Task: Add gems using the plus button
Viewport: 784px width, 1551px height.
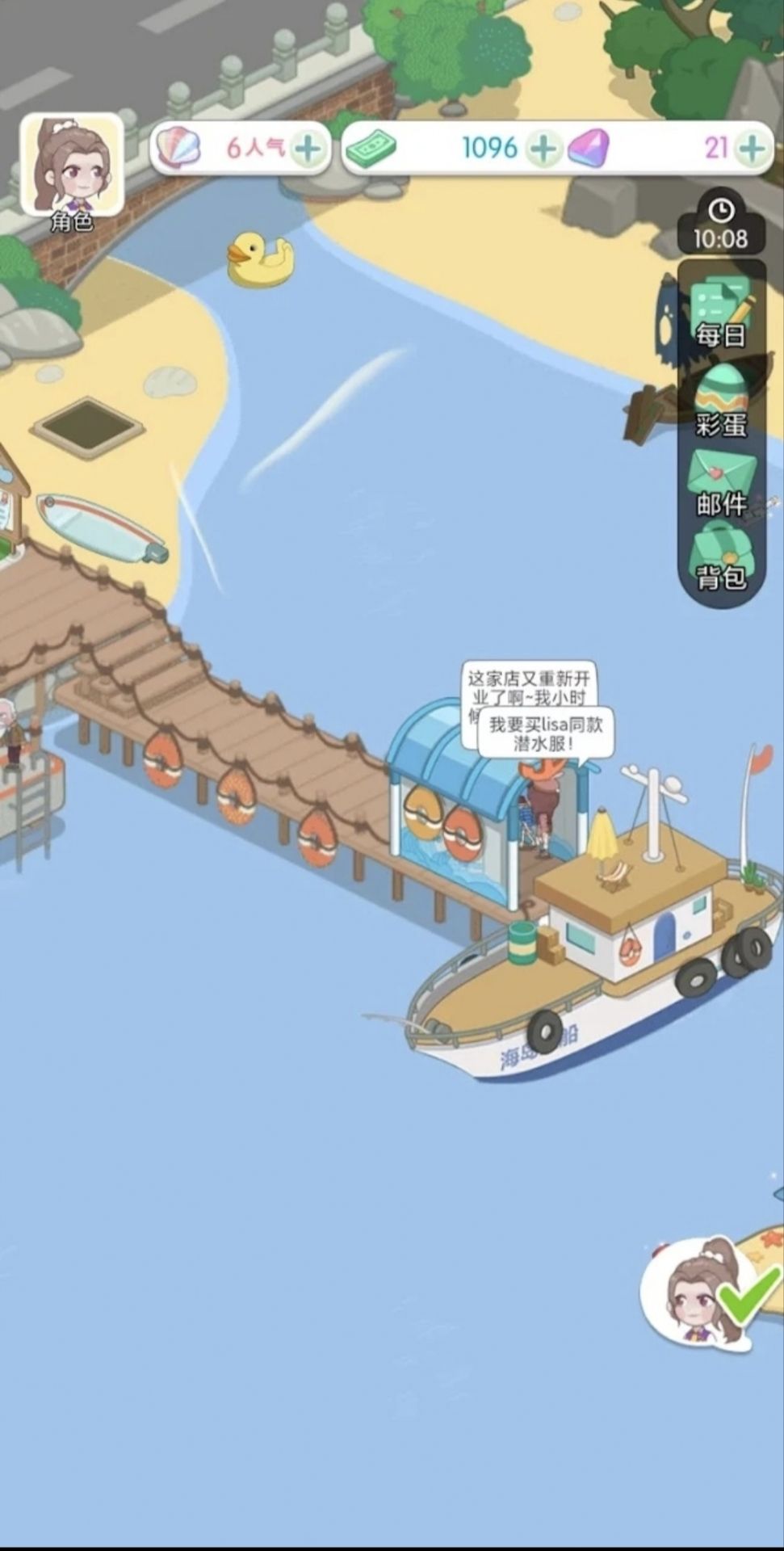Action: pyautogui.click(x=752, y=149)
